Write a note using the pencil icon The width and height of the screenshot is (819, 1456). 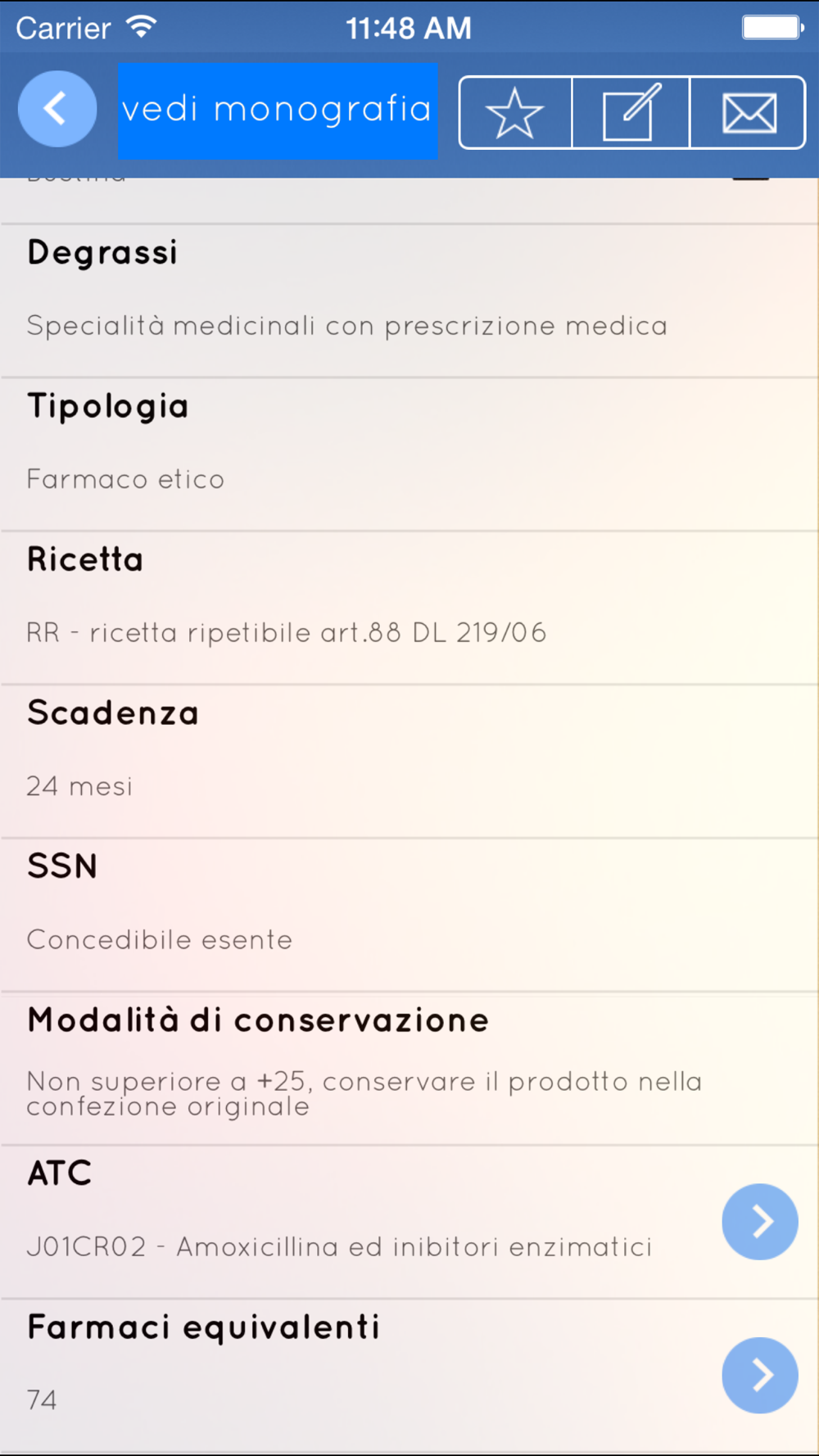pyautogui.click(x=631, y=113)
